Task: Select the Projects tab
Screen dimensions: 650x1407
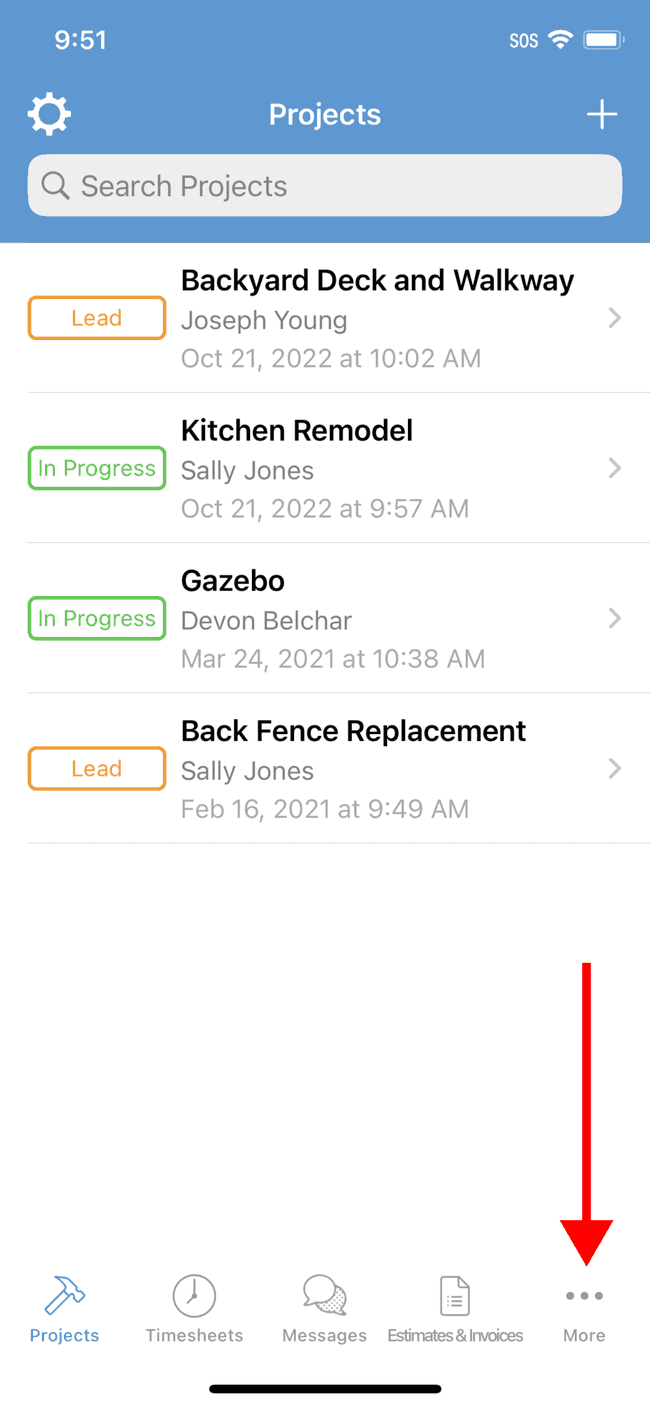Action: pyautogui.click(x=64, y=1309)
